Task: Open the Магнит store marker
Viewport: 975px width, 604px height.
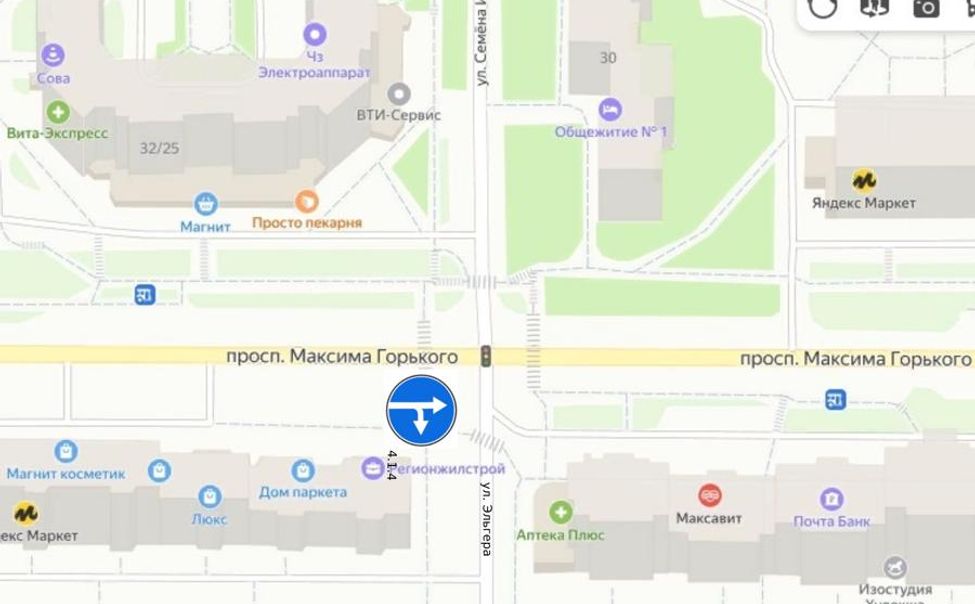Action: pos(205,204)
